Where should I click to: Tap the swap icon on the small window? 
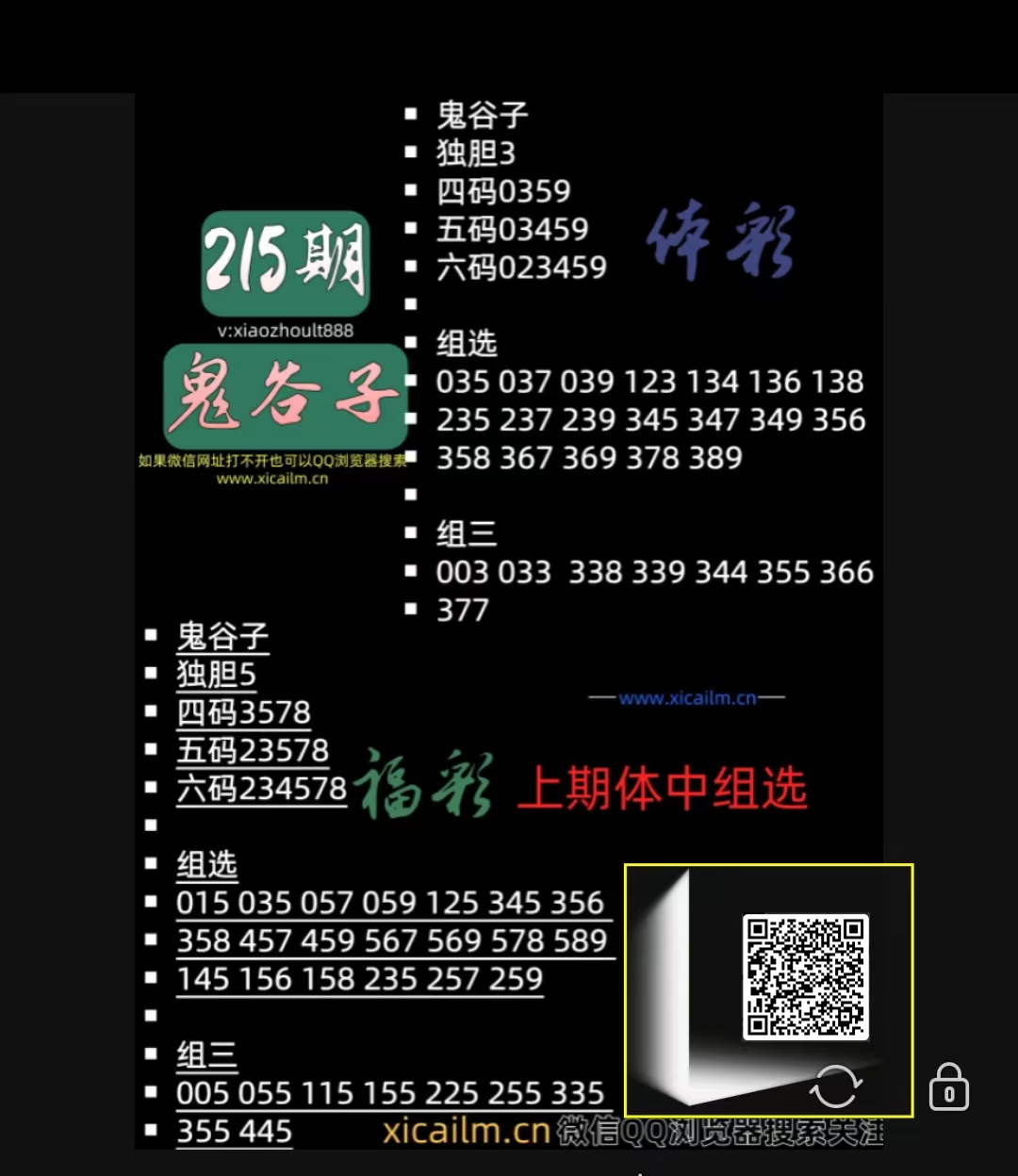pyautogui.click(x=835, y=1086)
